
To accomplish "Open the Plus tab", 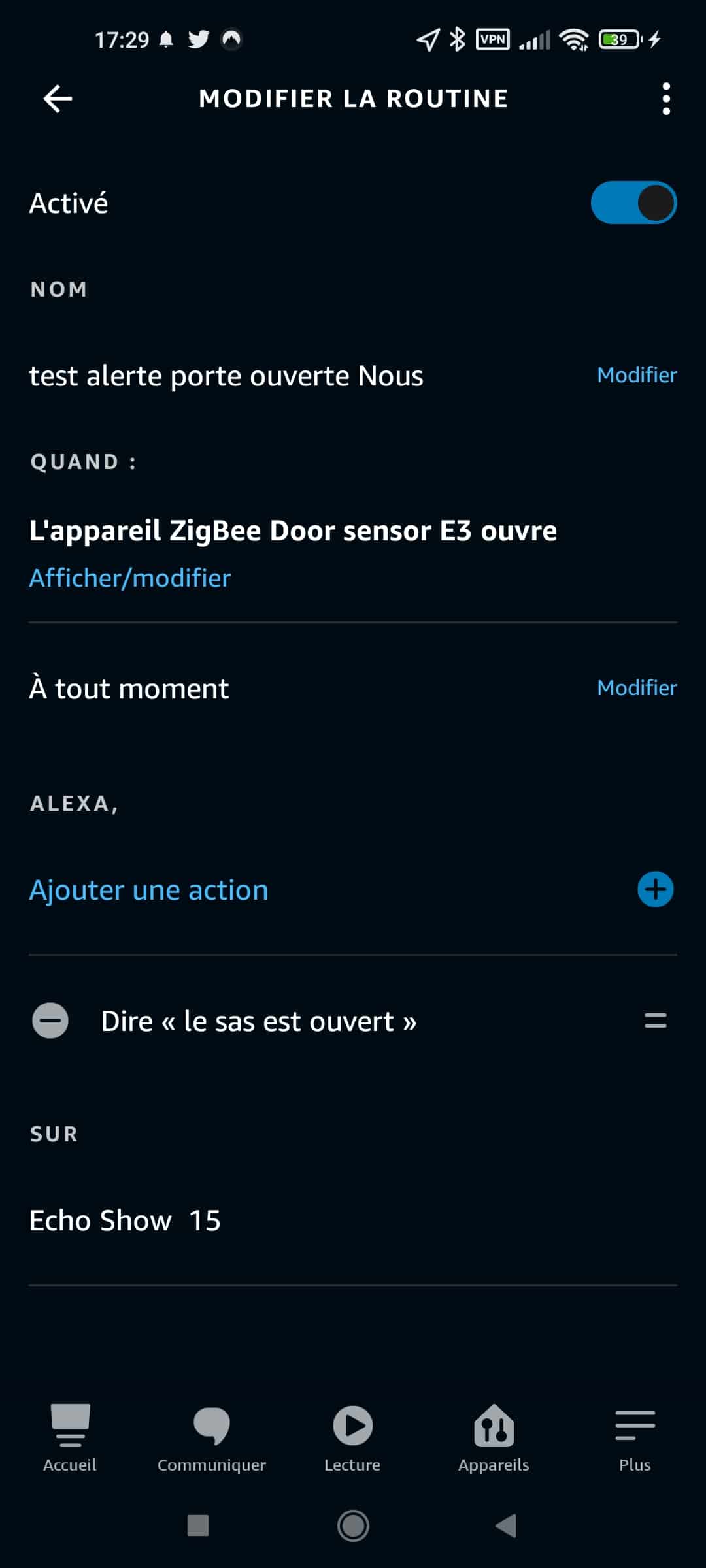I will (x=635, y=1439).
